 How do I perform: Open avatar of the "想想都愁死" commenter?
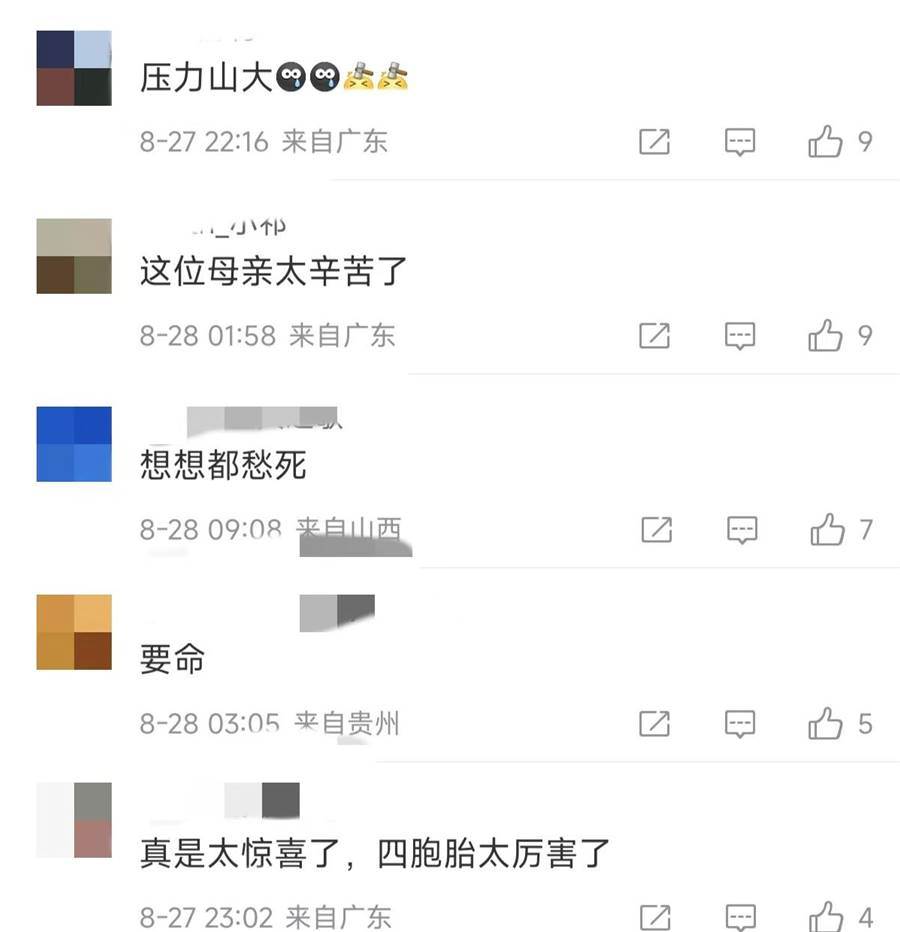coord(74,444)
